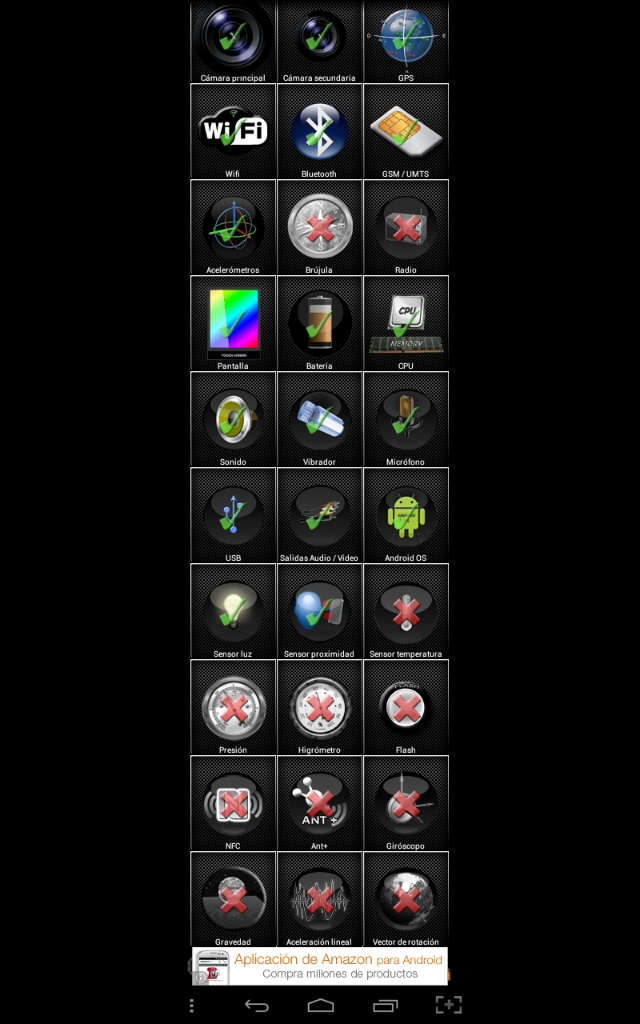The height and width of the screenshot is (1024, 640).
Task: Open the Bluetooth test
Action: (x=319, y=131)
